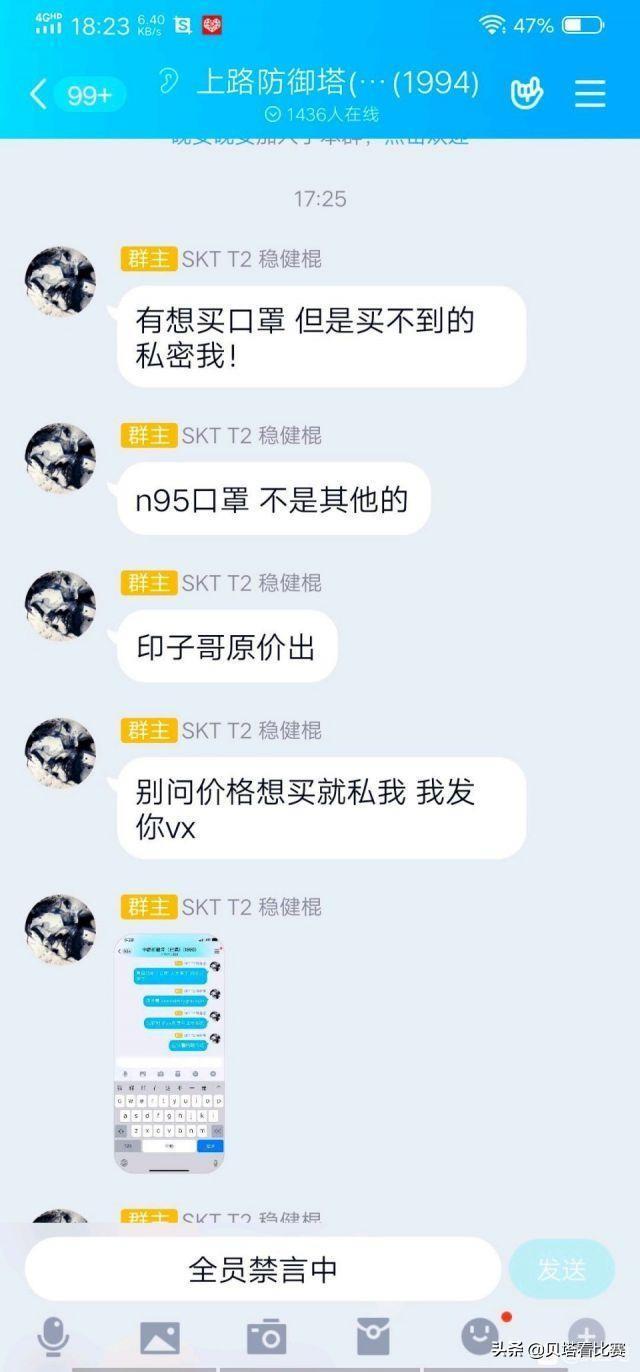Open the camera to take a photo

266,1337
